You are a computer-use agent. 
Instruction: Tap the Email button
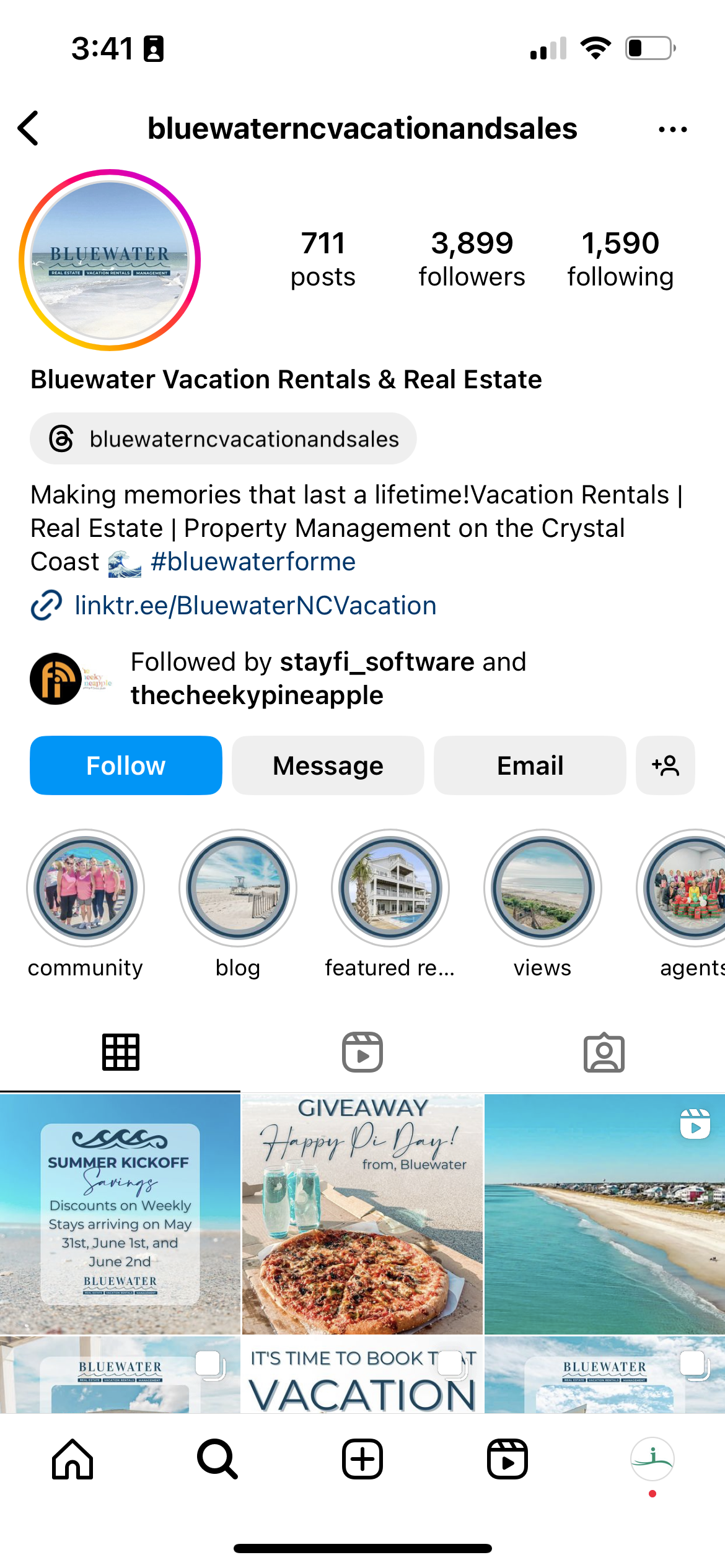click(x=530, y=765)
